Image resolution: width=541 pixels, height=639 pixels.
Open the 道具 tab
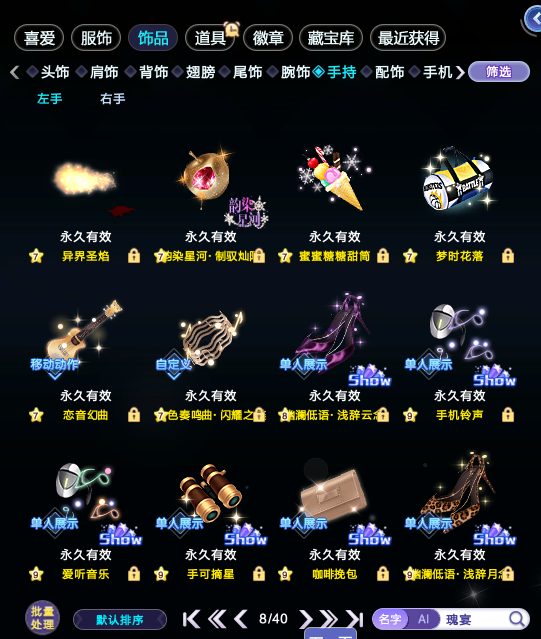210,38
